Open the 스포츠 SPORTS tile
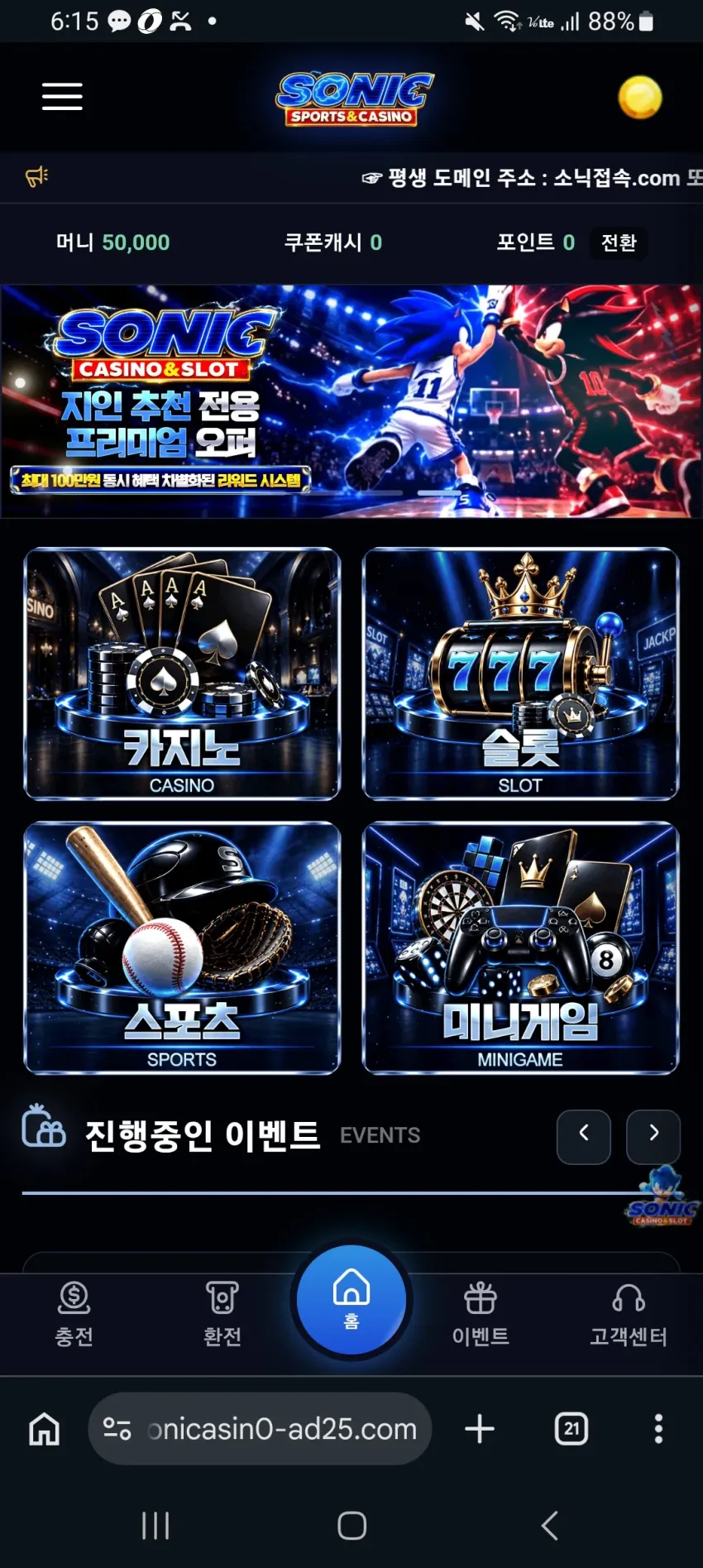 (182, 948)
